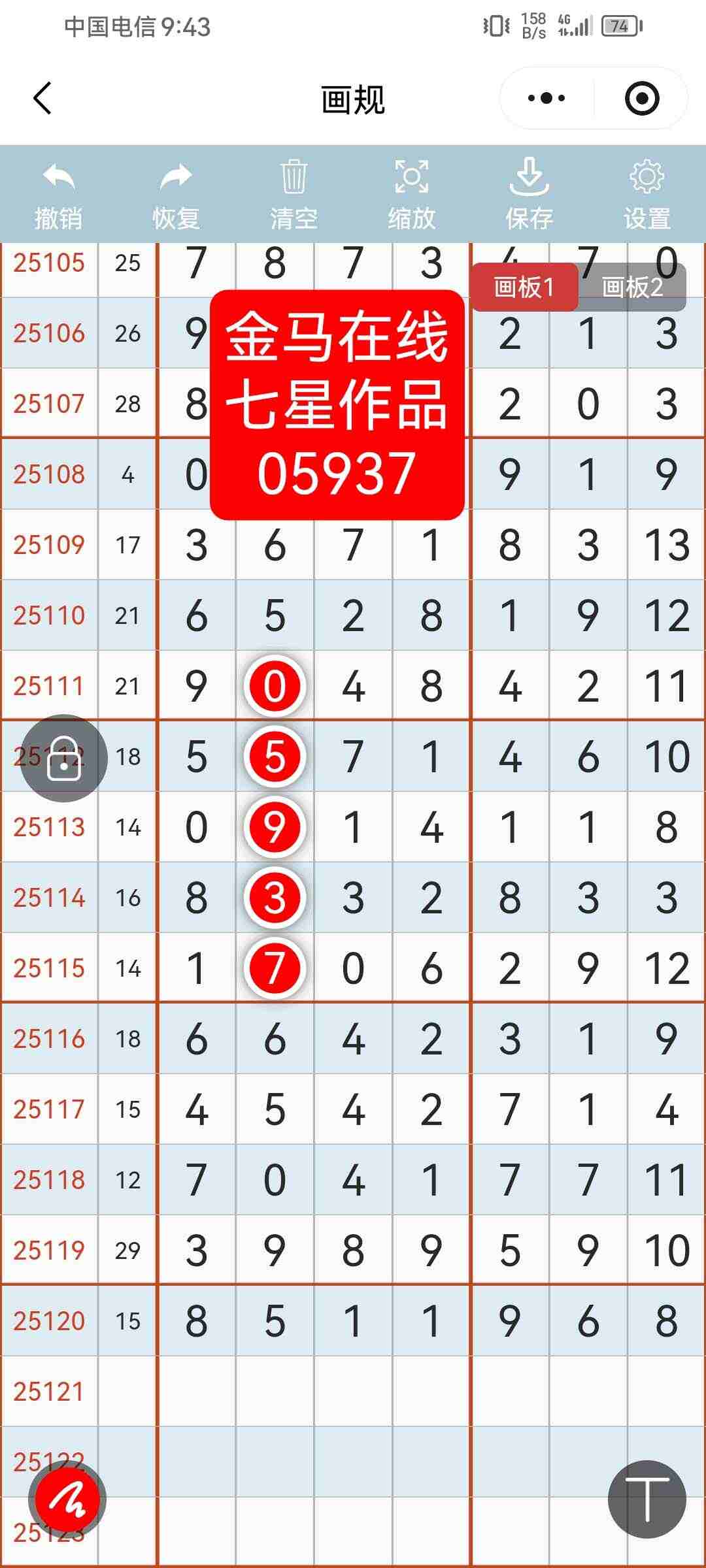The height and width of the screenshot is (1568, 706).
Task: Tap the Save (保存) download icon
Action: coord(529,176)
